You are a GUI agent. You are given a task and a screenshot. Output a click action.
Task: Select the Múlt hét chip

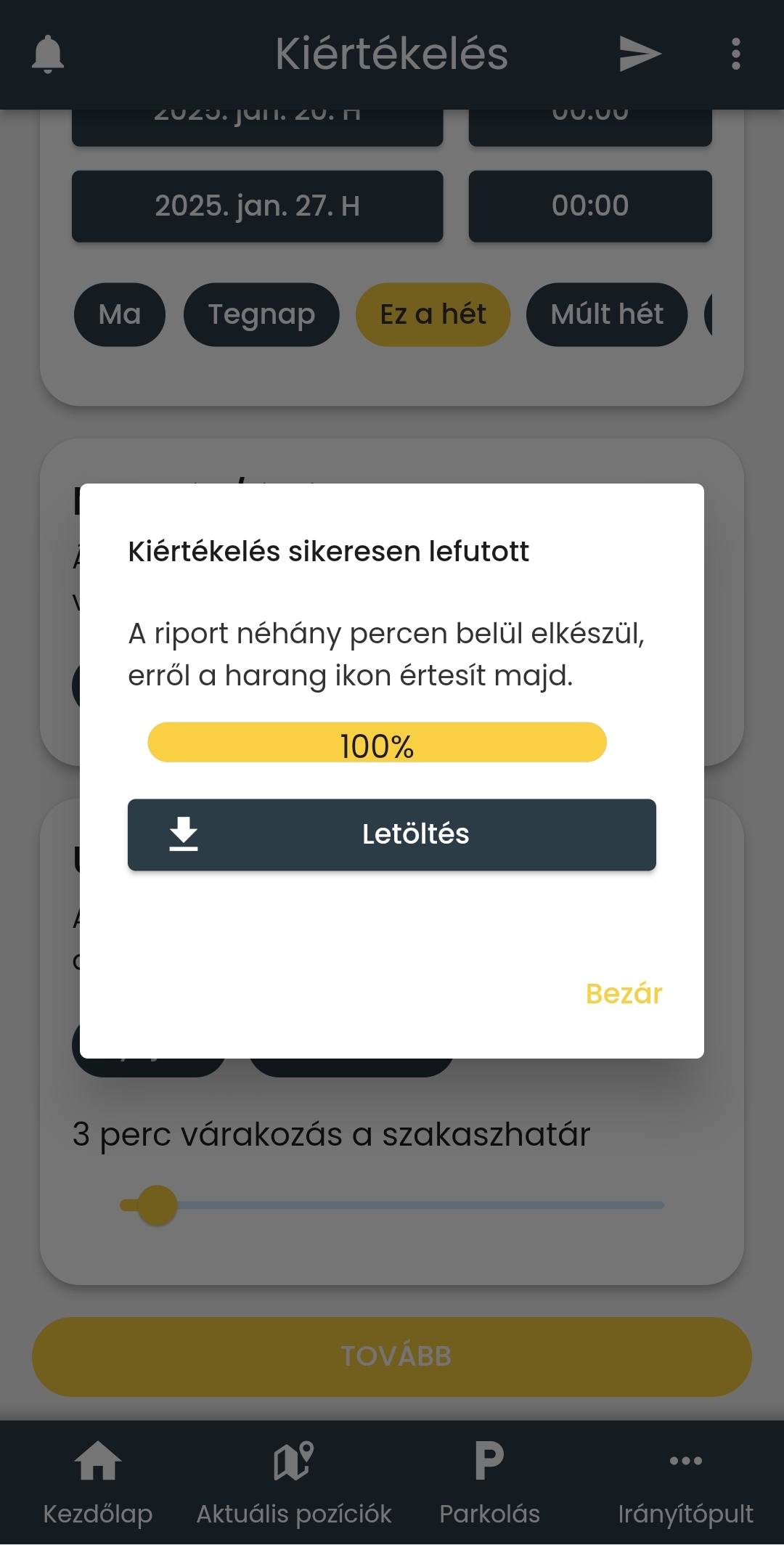coord(606,314)
